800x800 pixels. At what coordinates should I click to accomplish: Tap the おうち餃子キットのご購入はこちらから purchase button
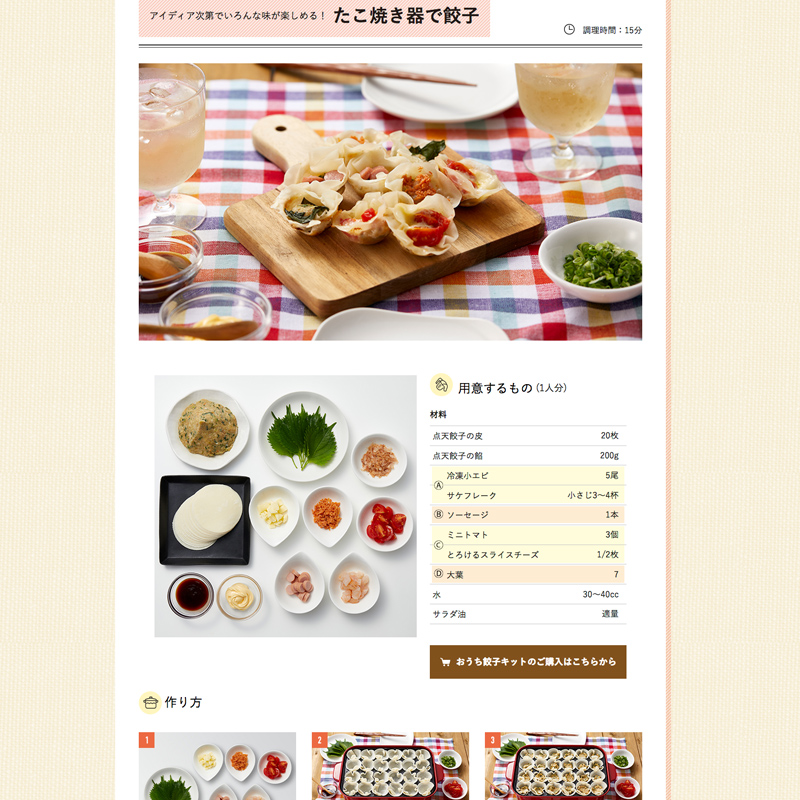[528, 662]
